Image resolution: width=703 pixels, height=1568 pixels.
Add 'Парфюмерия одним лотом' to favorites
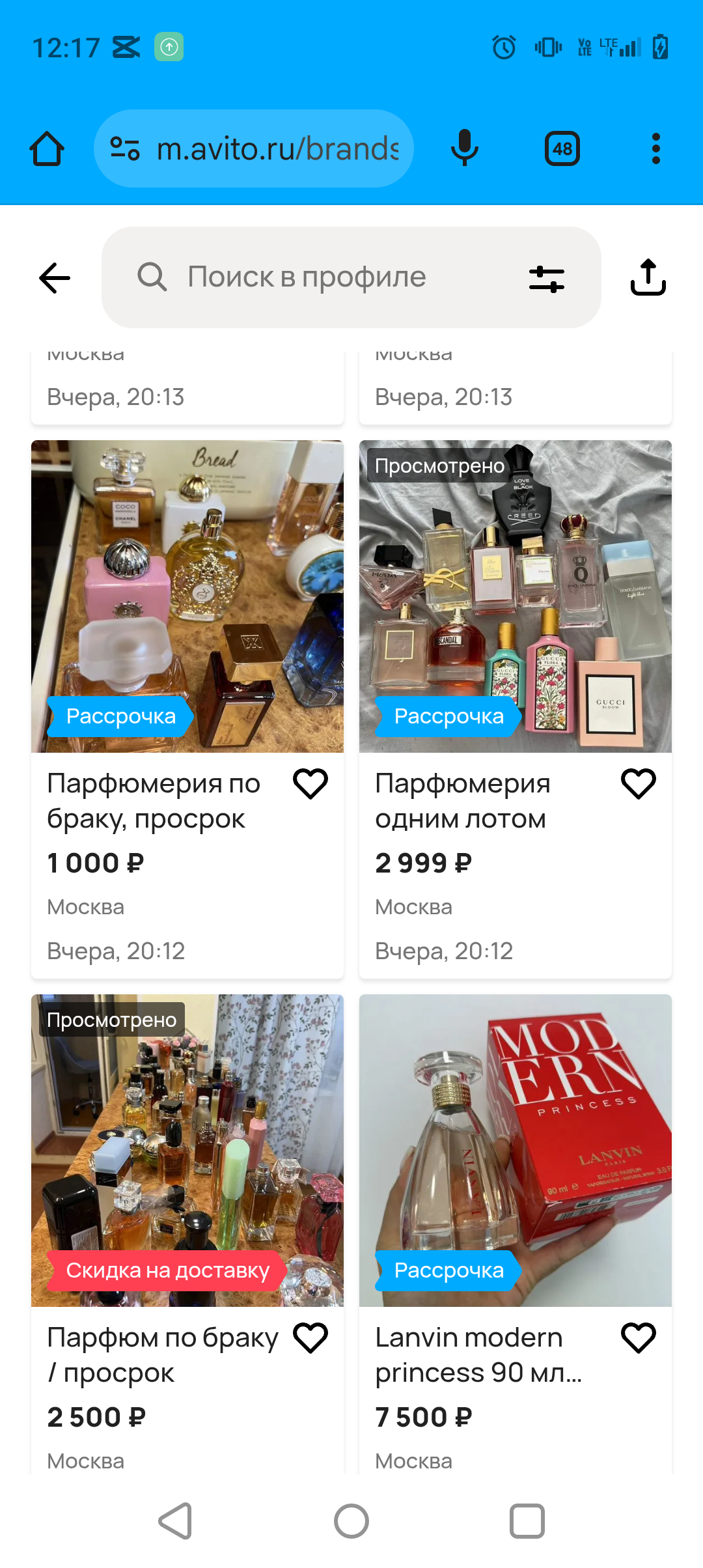pos(639,783)
